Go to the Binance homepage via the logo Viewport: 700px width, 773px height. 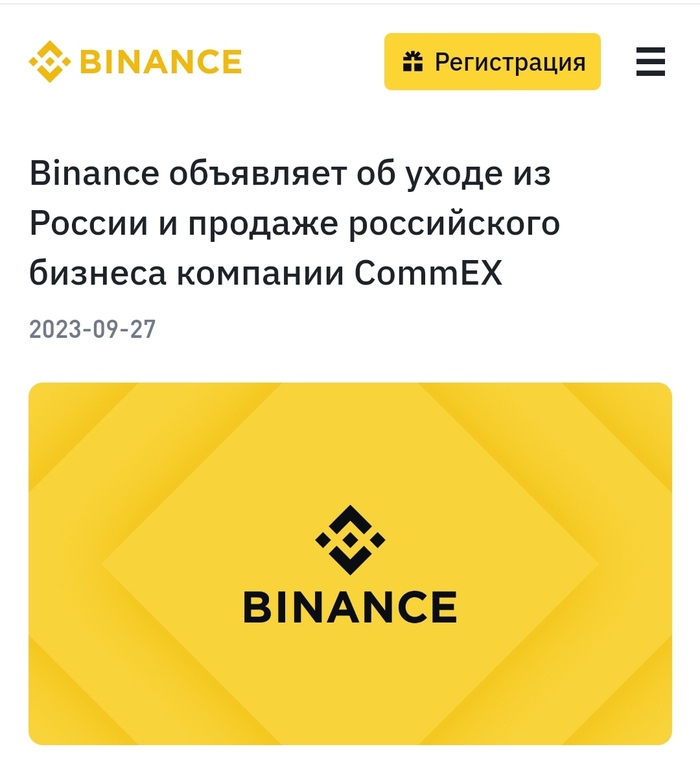[x=135, y=62]
